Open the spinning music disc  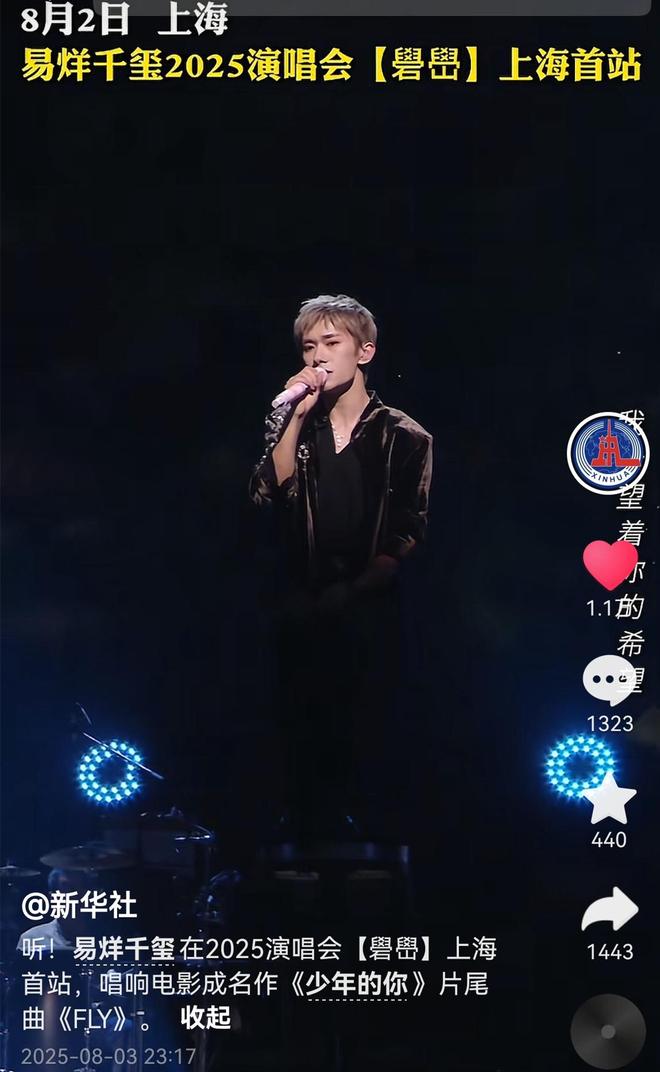coord(608,1032)
